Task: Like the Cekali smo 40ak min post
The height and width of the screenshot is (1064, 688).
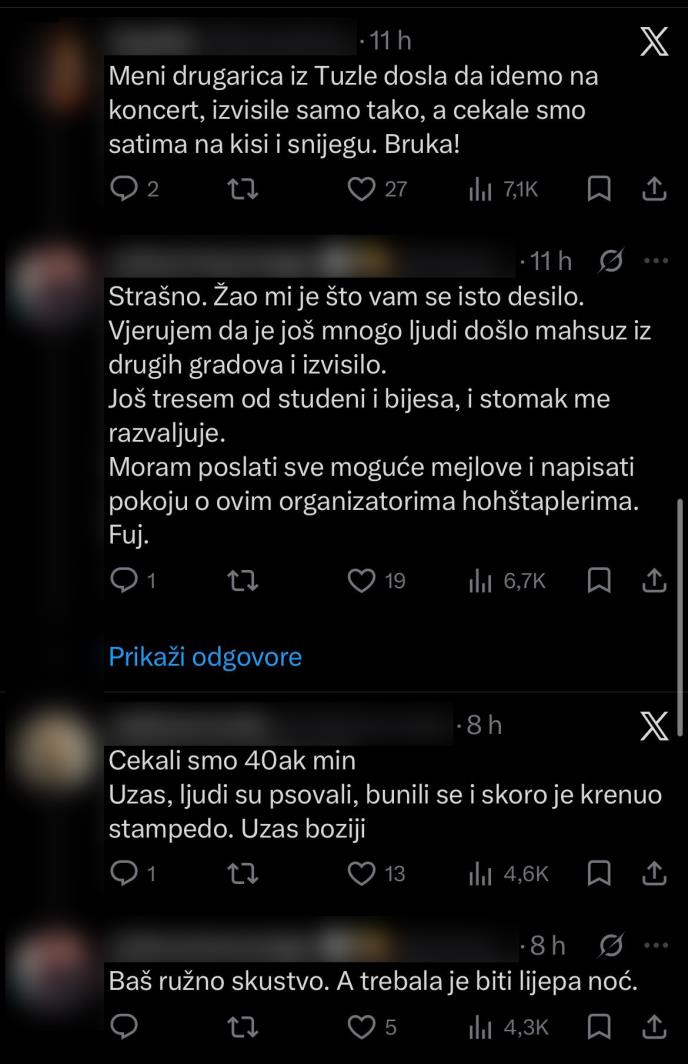Action: [x=361, y=873]
